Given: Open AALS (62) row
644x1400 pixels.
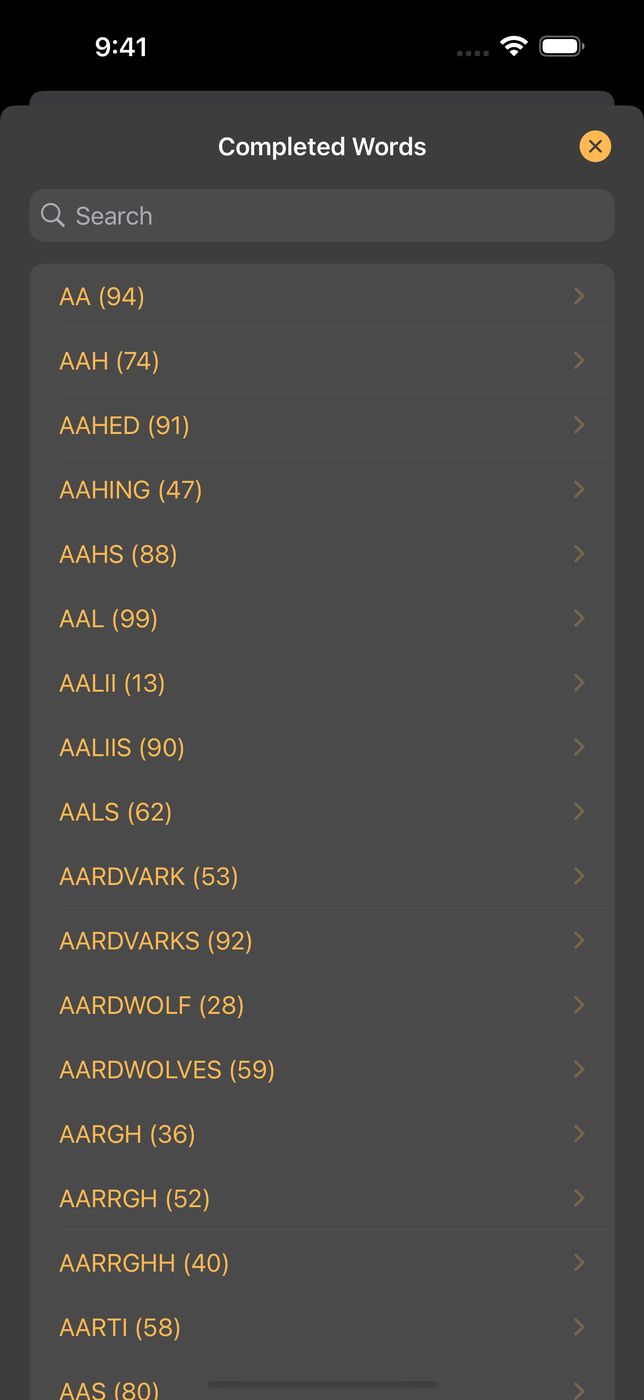Looking at the screenshot, I should click(322, 812).
